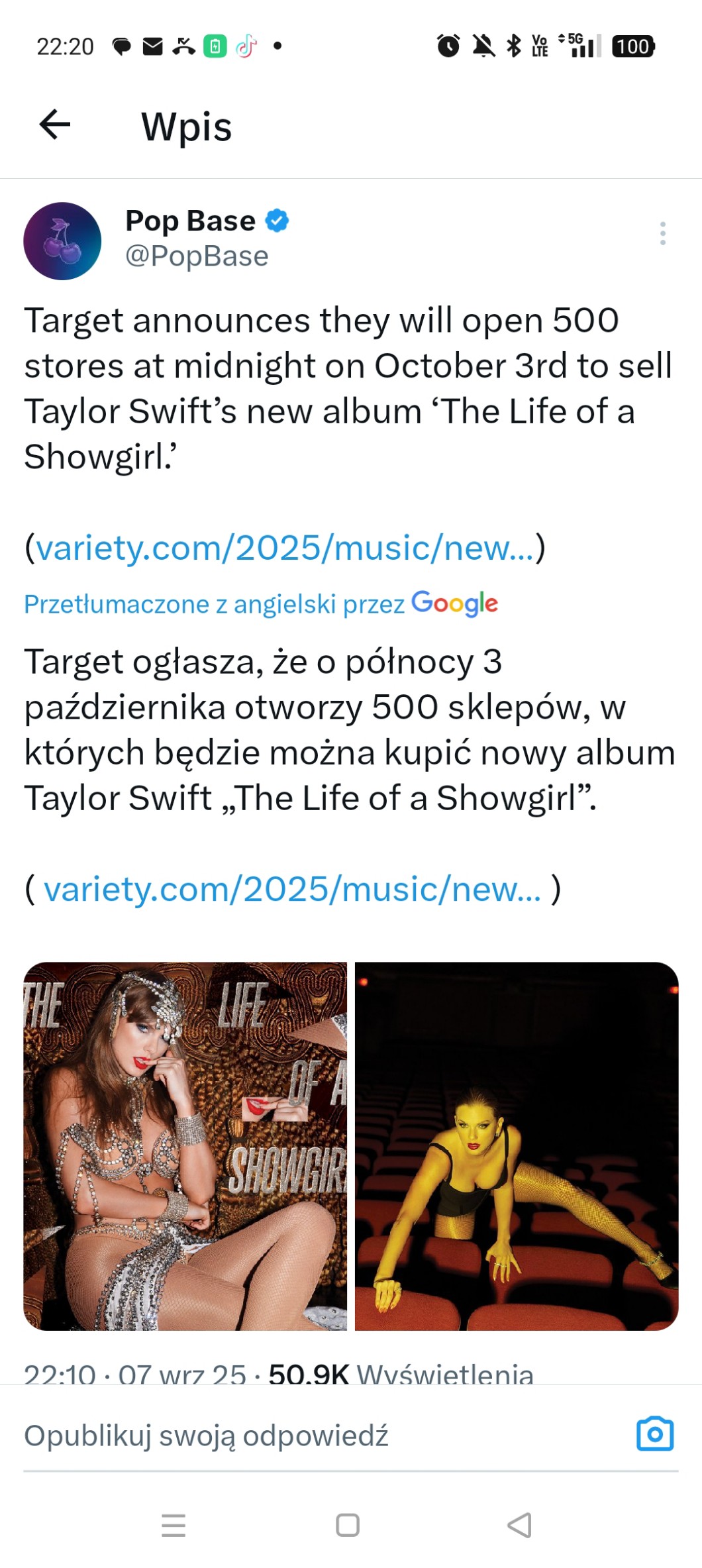Screen dimensions: 702x1568
Task: Open the variety.com link in original text
Action: point(285,548)
